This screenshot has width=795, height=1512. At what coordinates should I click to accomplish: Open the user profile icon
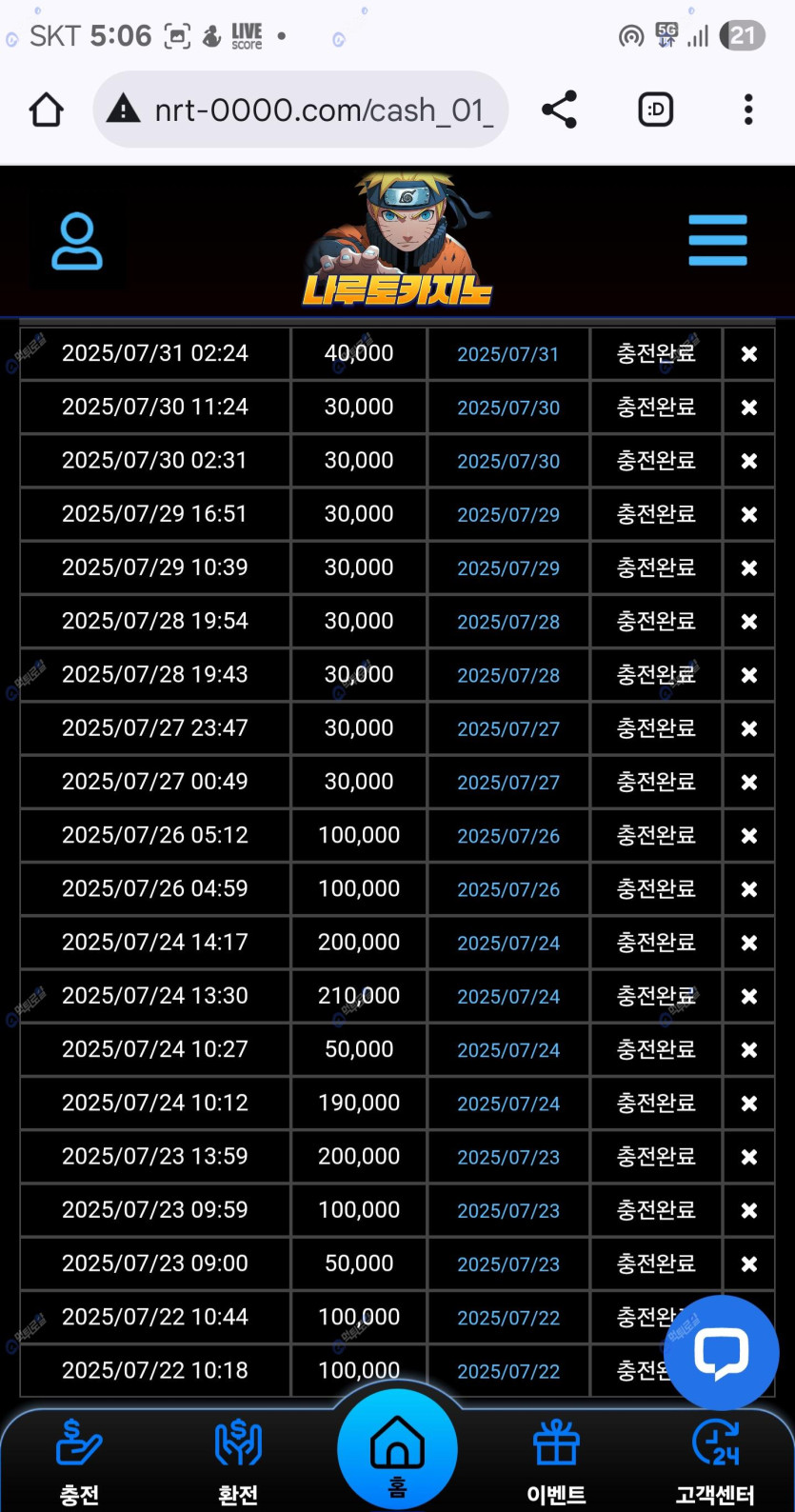coord(76,242)
